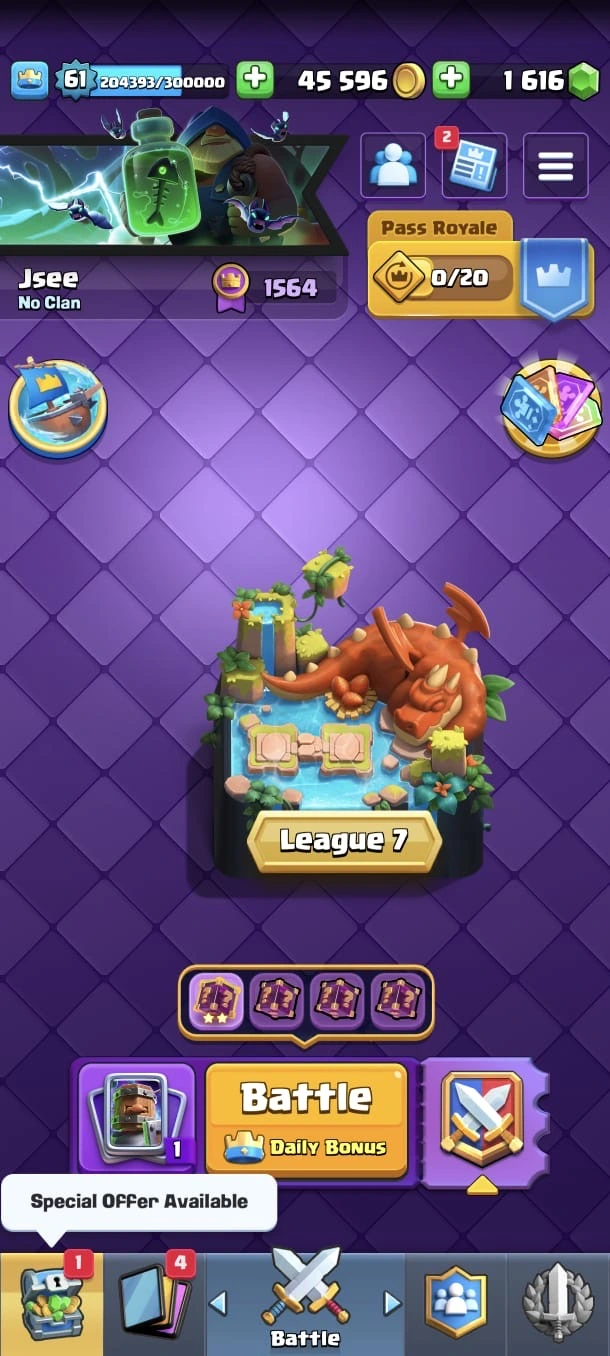This screenshot has height=1356, width=610.
Task: Add more gold coins
Action: click(451, 79)
